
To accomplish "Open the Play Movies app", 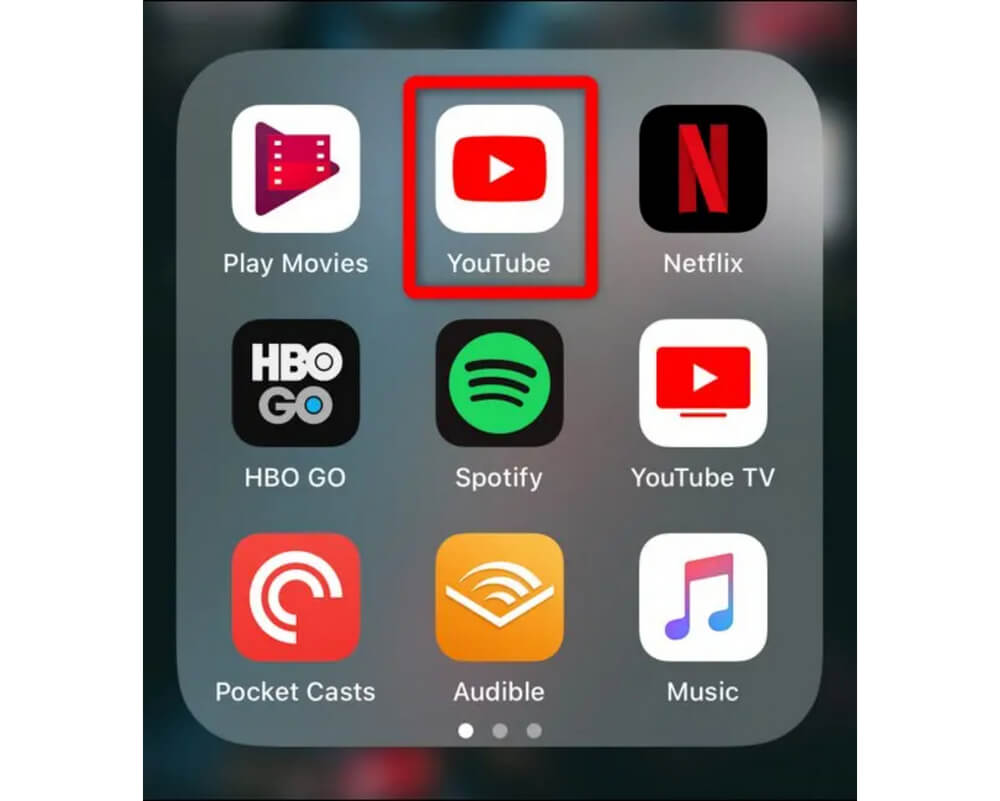I will coord(295,168).
